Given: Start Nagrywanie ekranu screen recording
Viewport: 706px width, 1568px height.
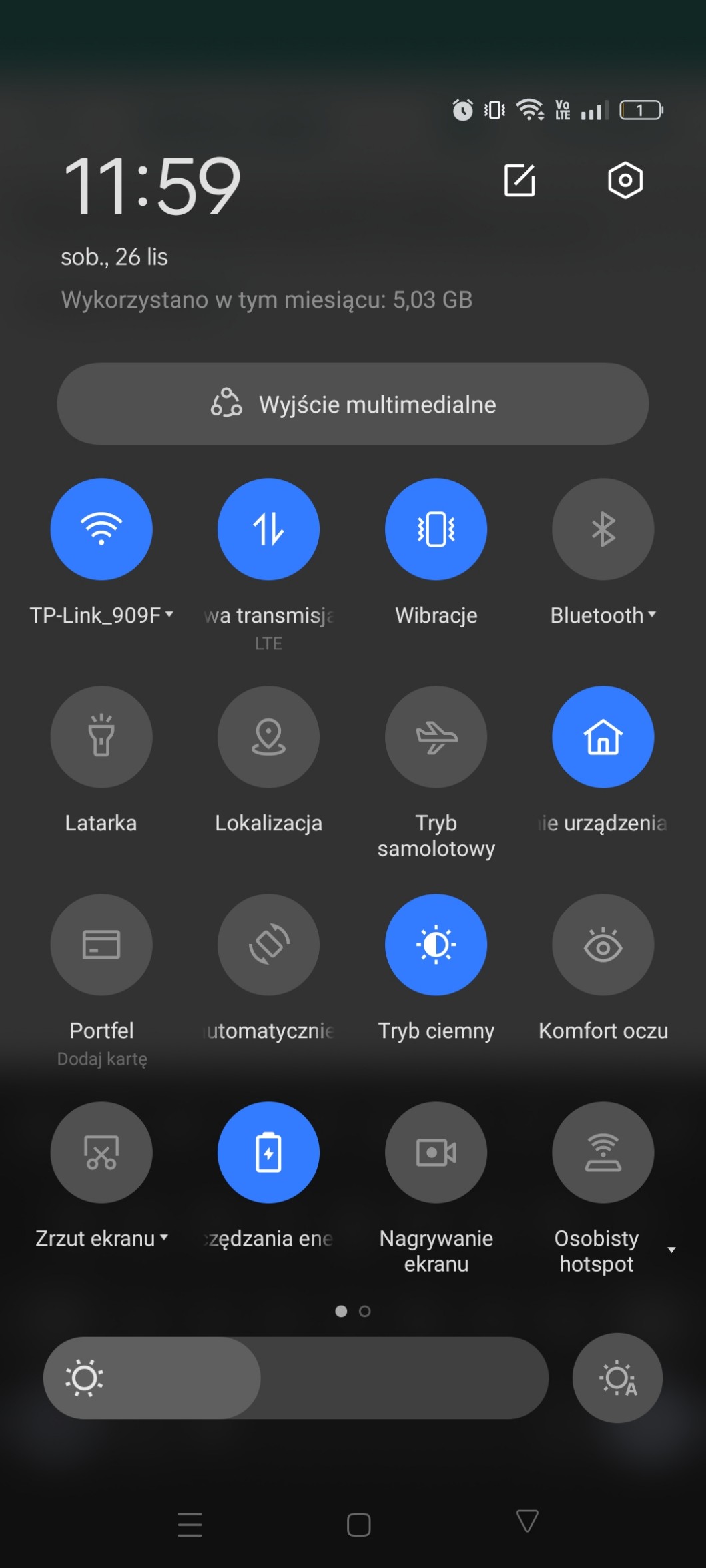Looking at the screenshot, I should click(436, 1153).
